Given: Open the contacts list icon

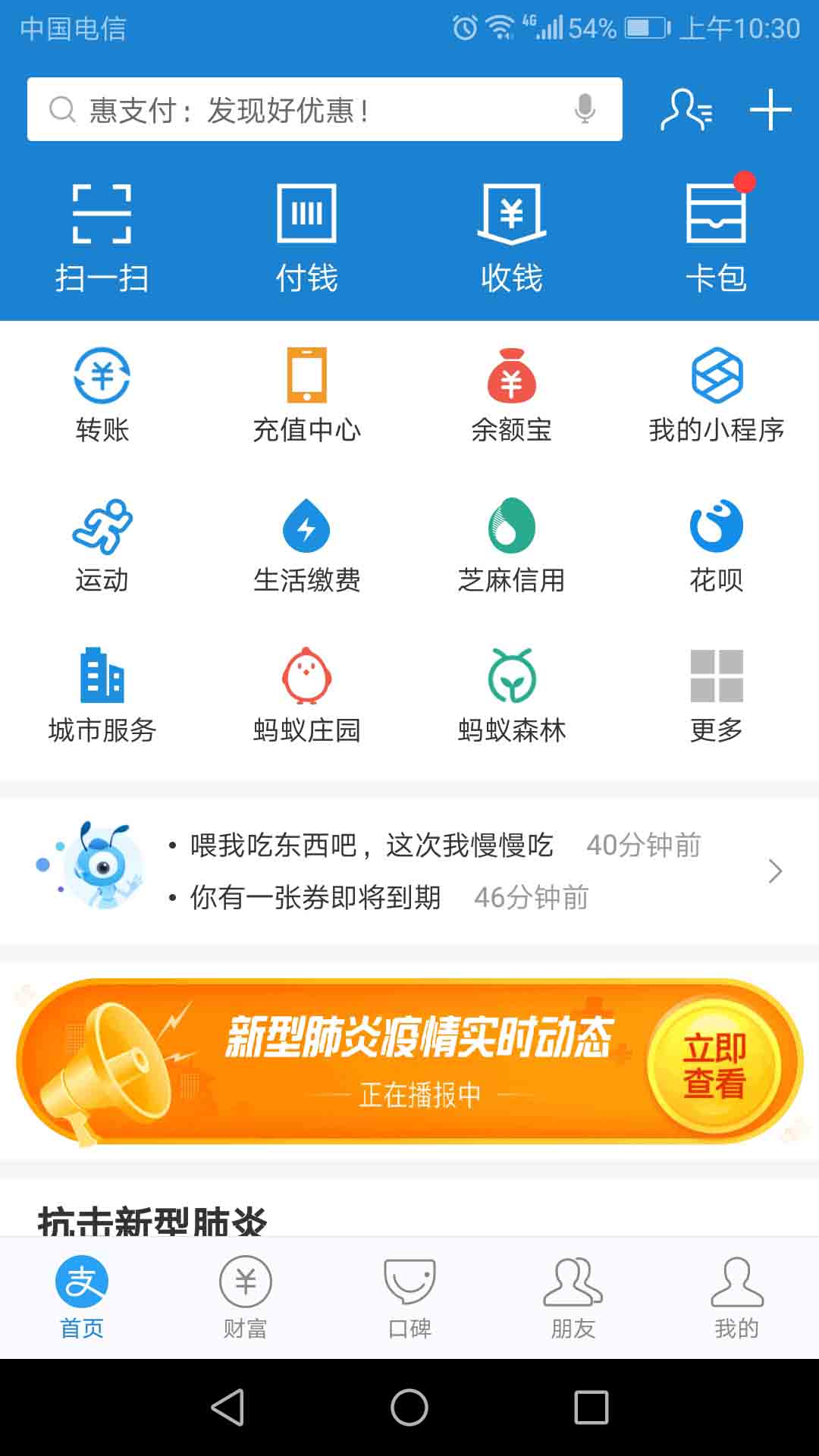Looking at the screenshot, I should pyautogui.click(x=686, y=110).
